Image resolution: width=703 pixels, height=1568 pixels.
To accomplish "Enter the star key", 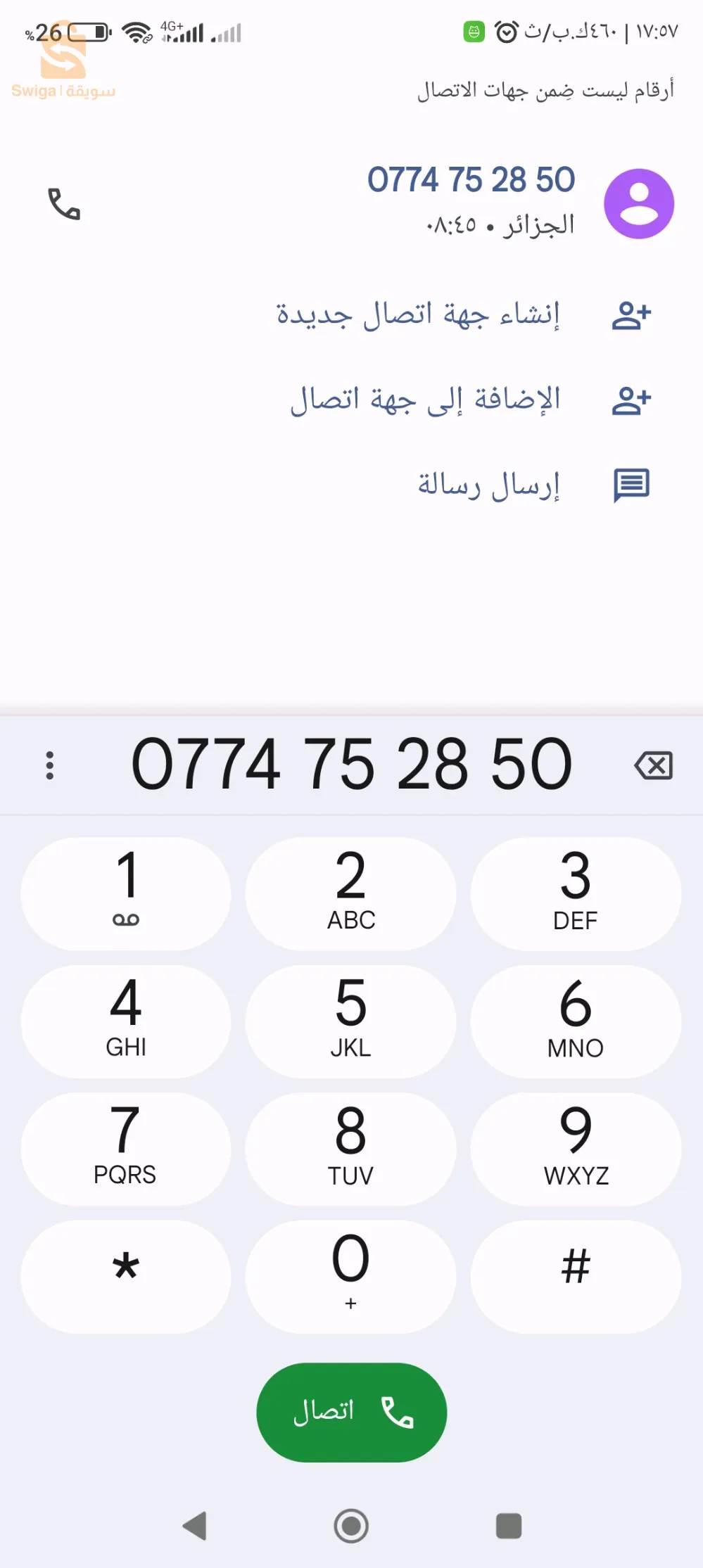I will tap(126, 1276).
